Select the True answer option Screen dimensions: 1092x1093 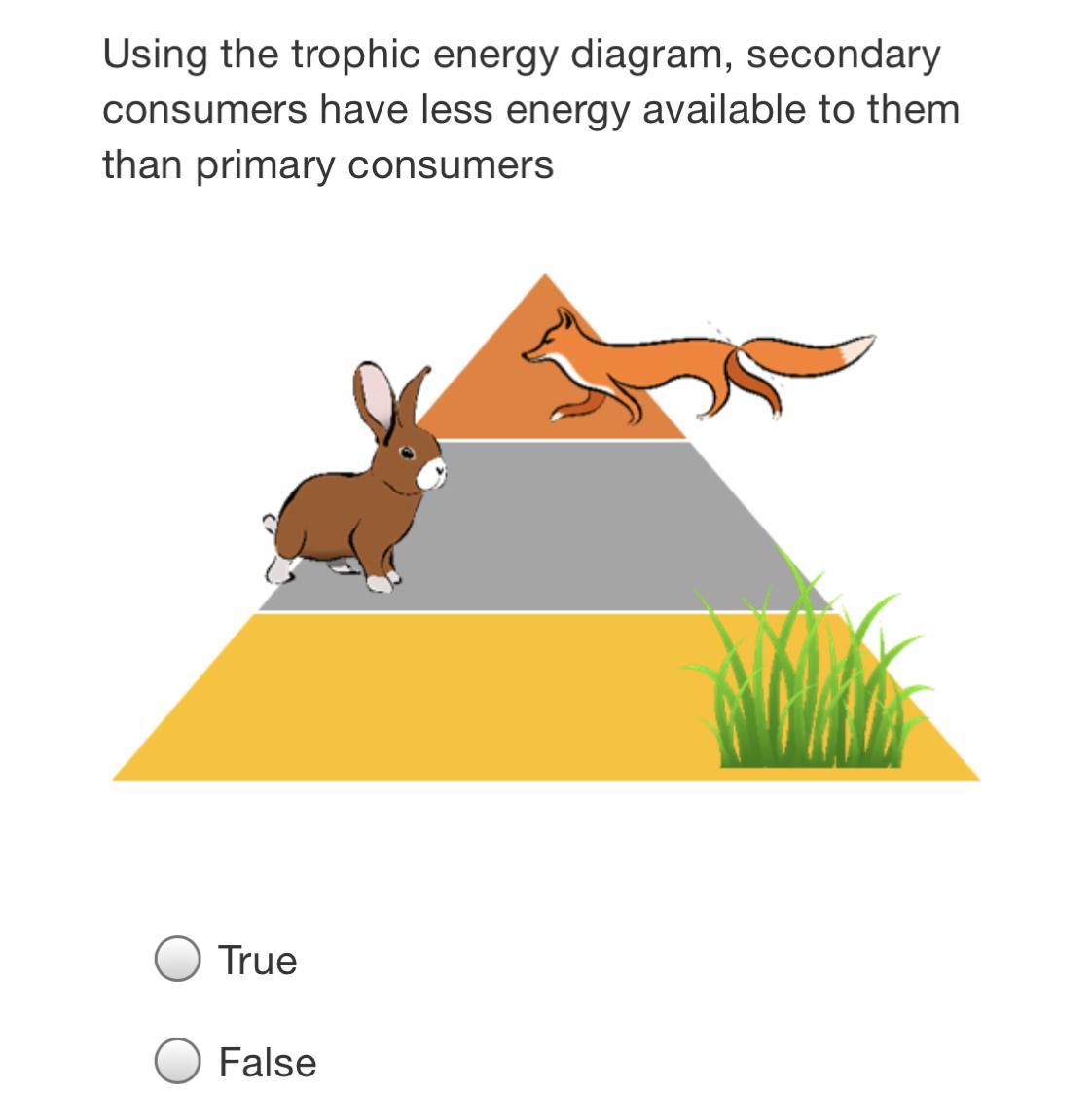pyautogui.click(x=178, y=960)
